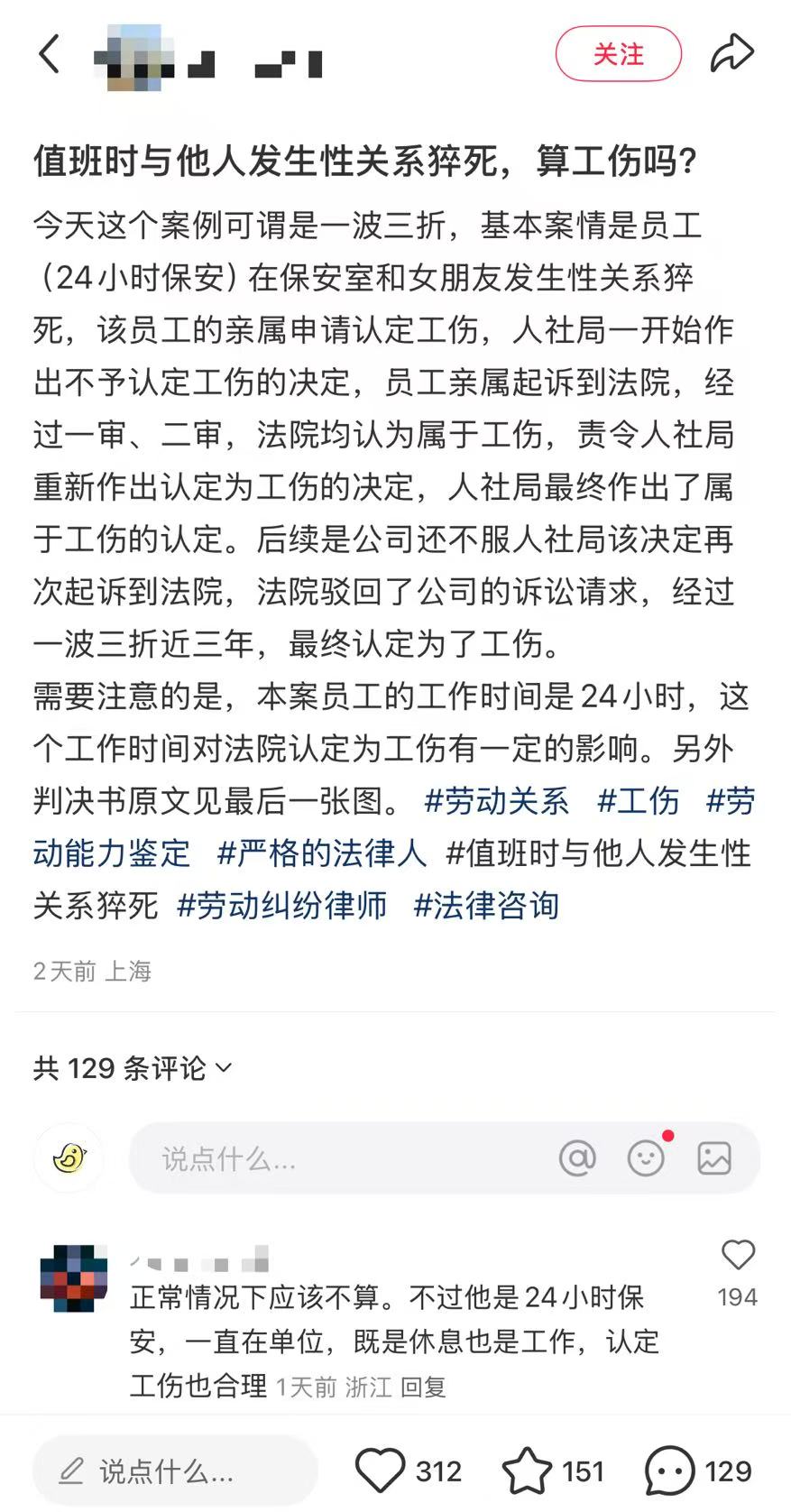Go back using the top-left arrow
This screenshot has height=1512, width=791.
[50, 54]
